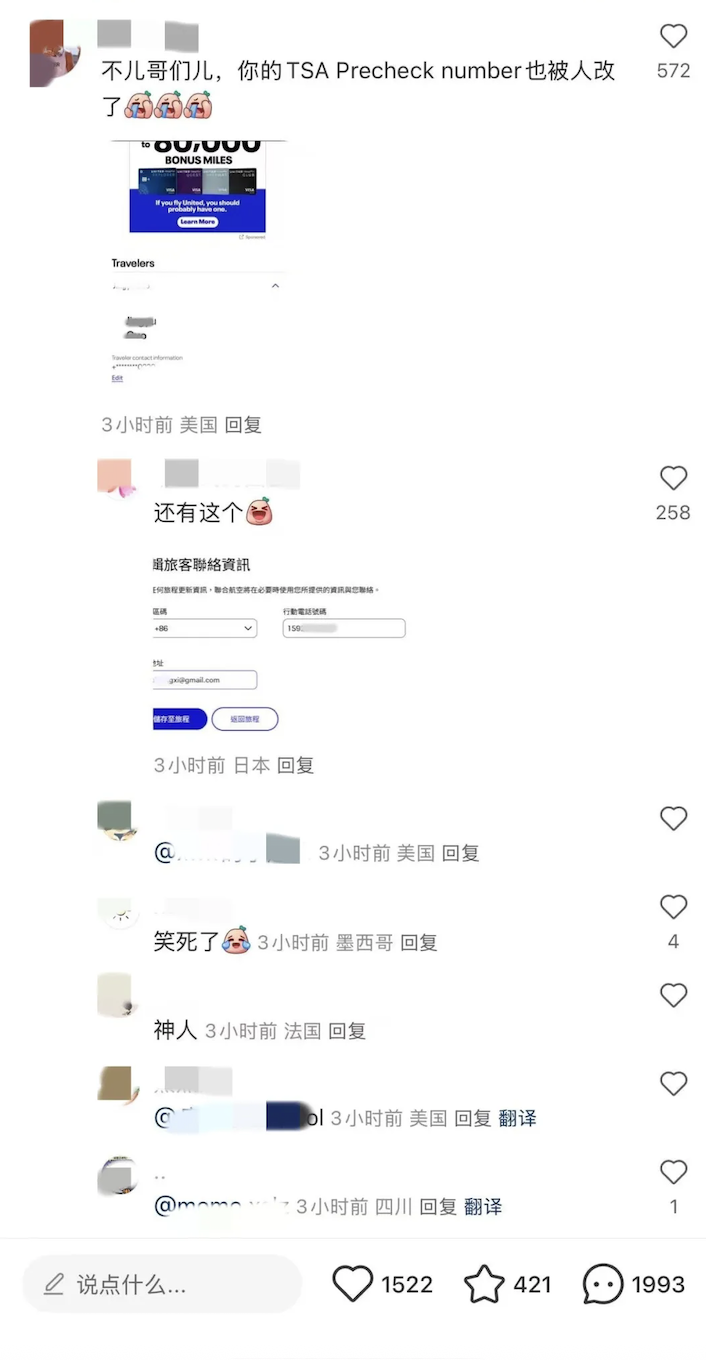Image resolution: width=706 pixels, height=1360 pixels.
Task: Reply to the TSA Precheck comment
Action: [x=243, y=425]
